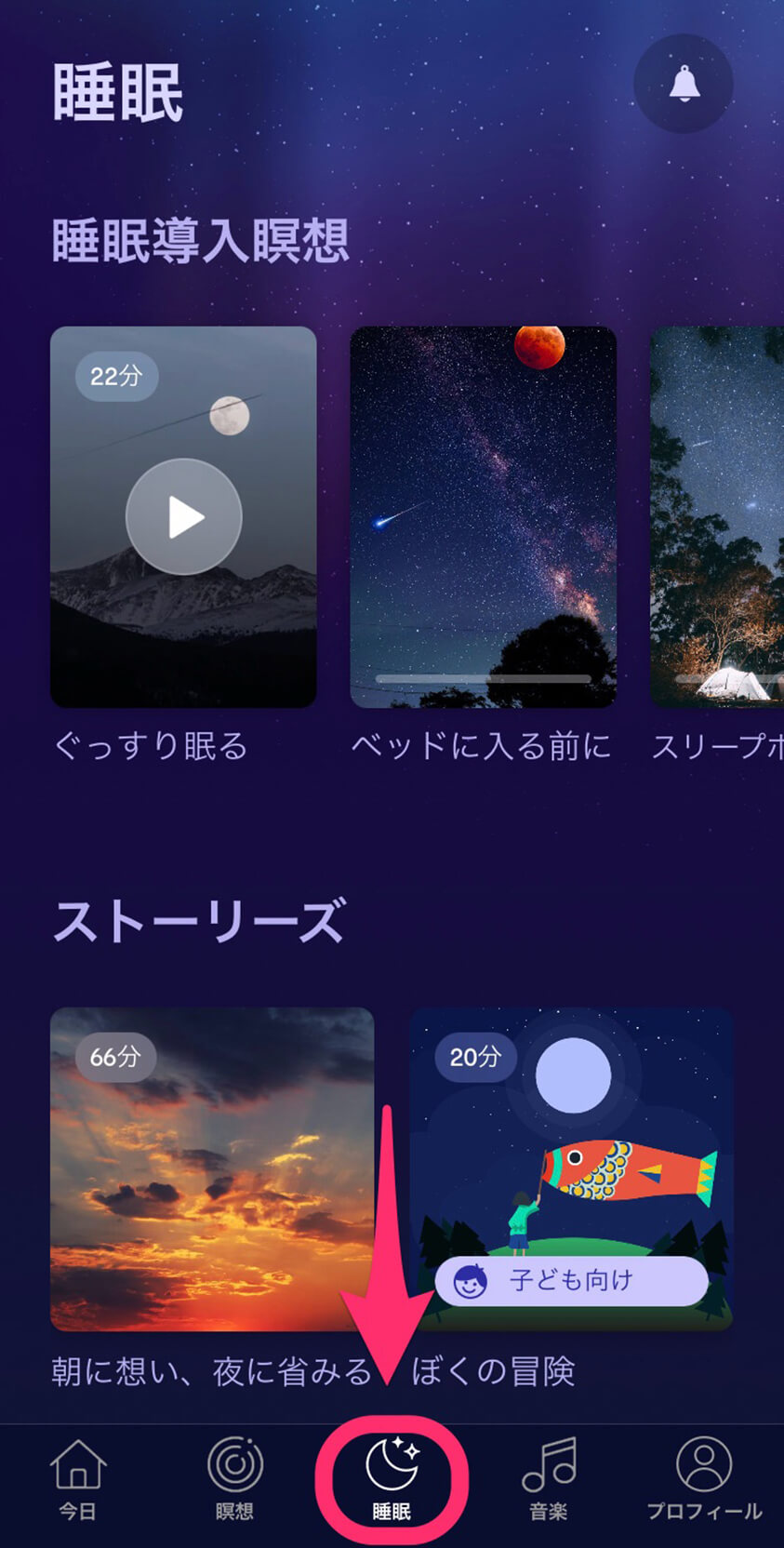Viewport: 784px width, 1548px height.
Task: Open the スリープ meditation card with tent
Action: 716,517
